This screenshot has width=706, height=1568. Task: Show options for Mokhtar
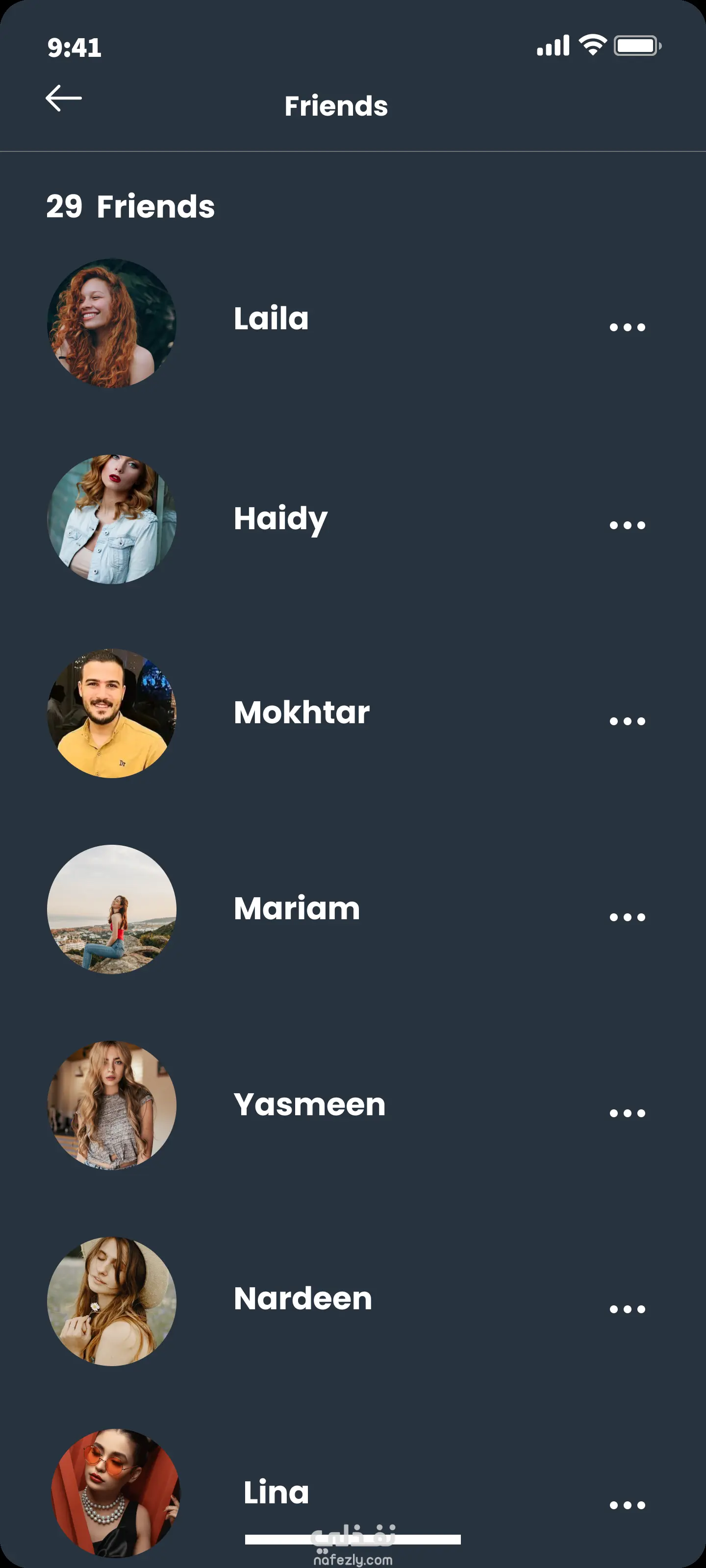(x=627, y=721)
